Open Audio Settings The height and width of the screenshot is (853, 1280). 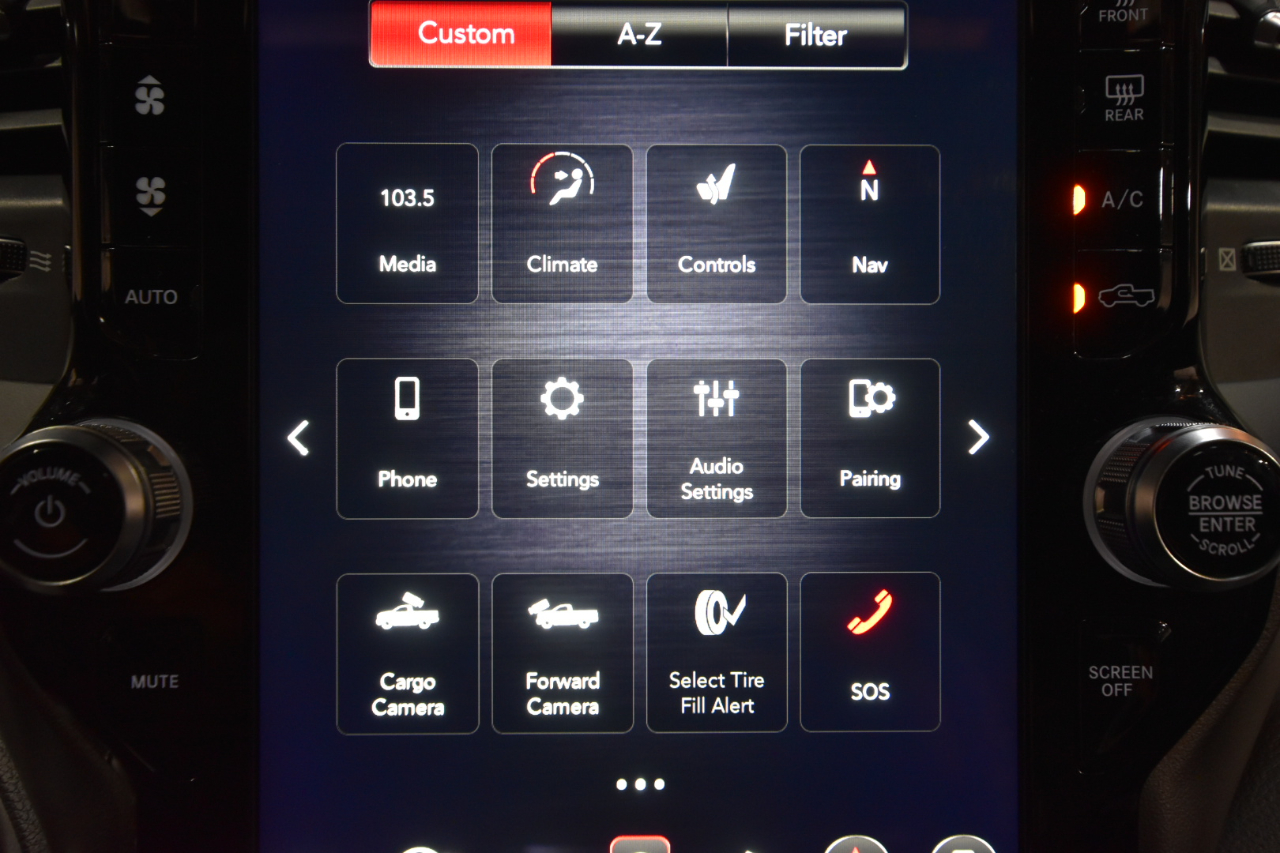point(716,438)
